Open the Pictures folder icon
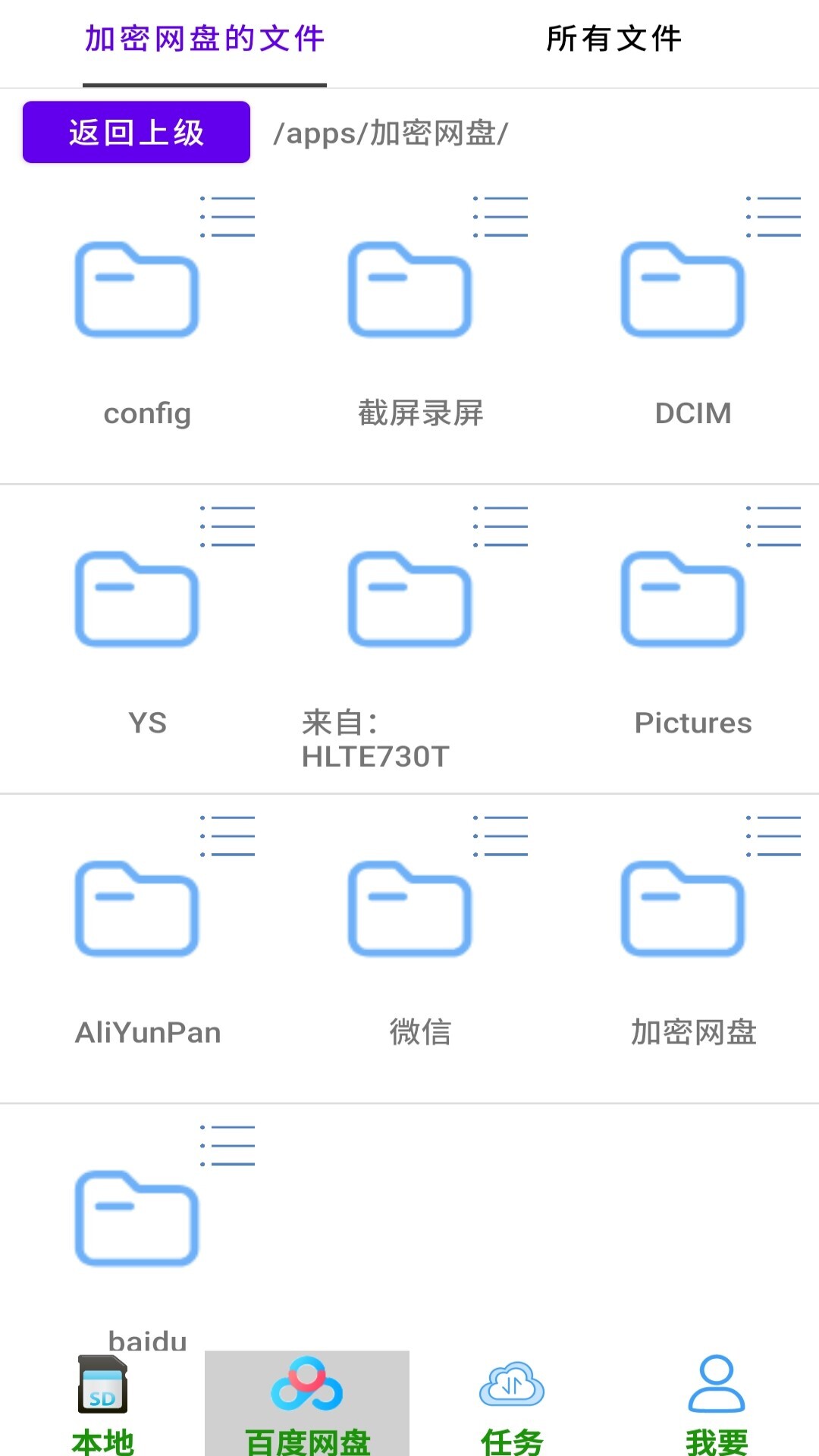Screen dimensions: 819x1456 tap(682, 599)
